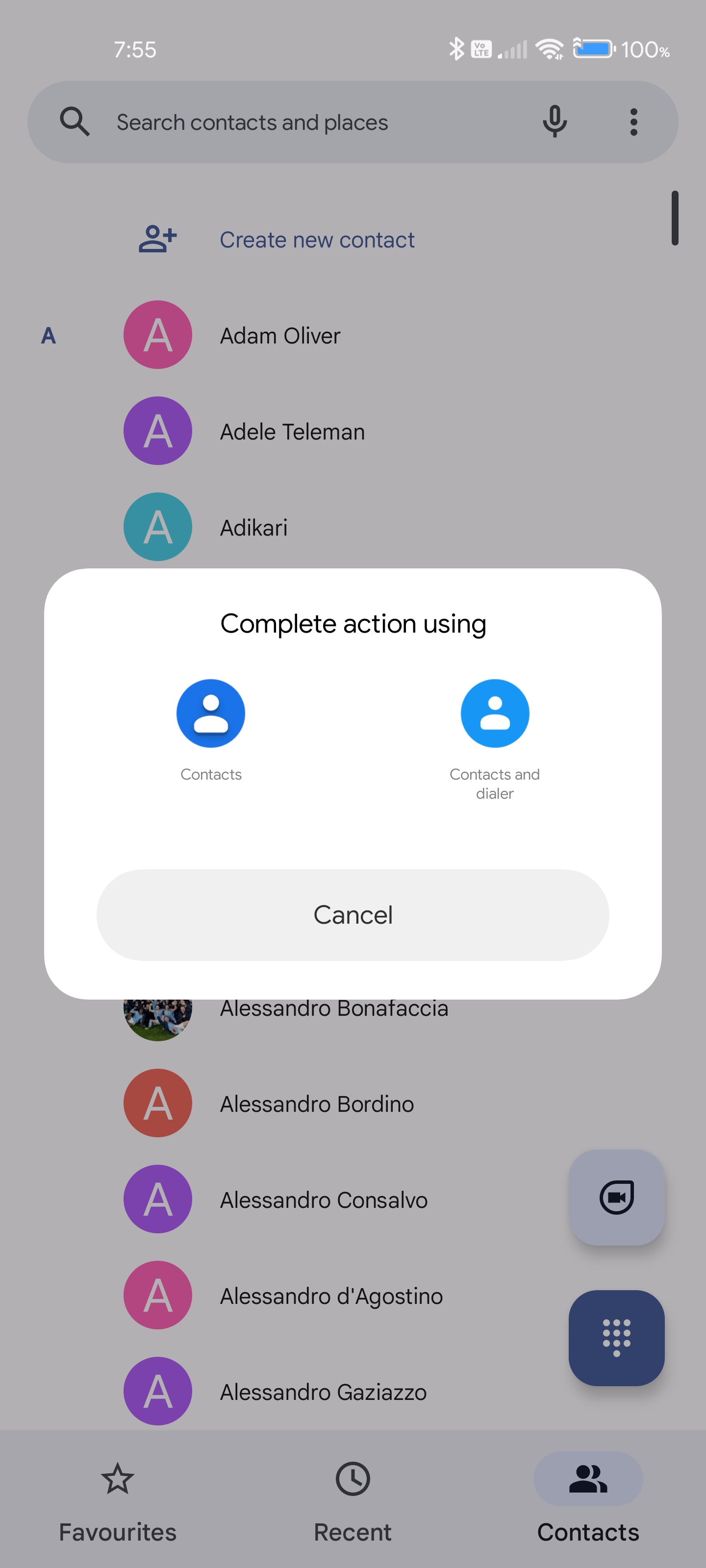Viewport: 706px width, 1568px height.
Task: Open Adele Teleman's contact
Action: (353, 431)
